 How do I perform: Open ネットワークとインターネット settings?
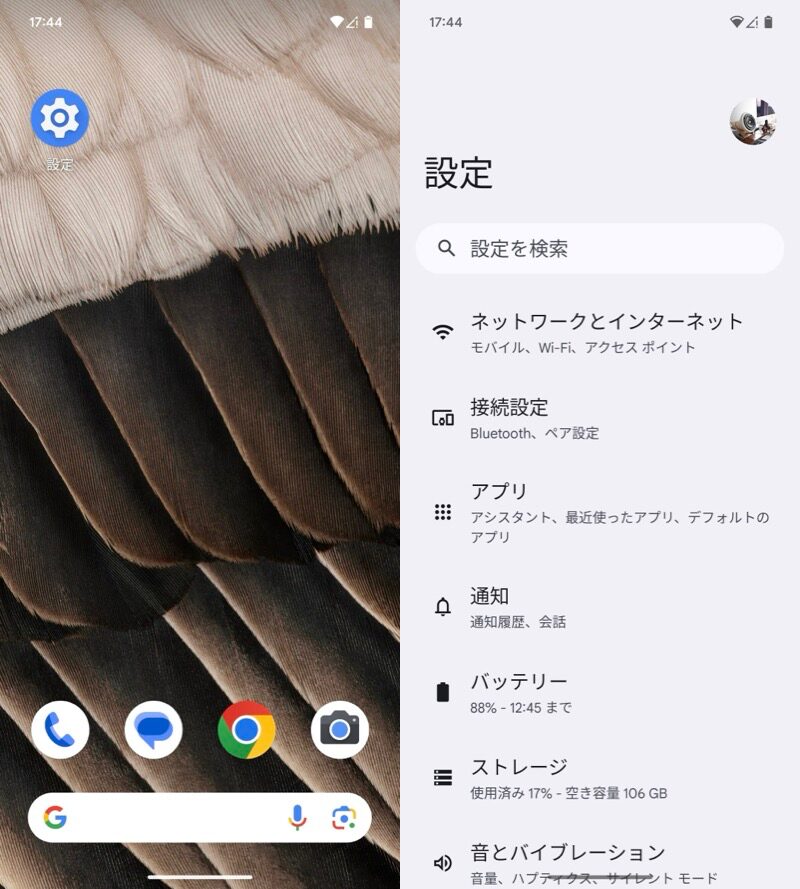coord(606,333)
